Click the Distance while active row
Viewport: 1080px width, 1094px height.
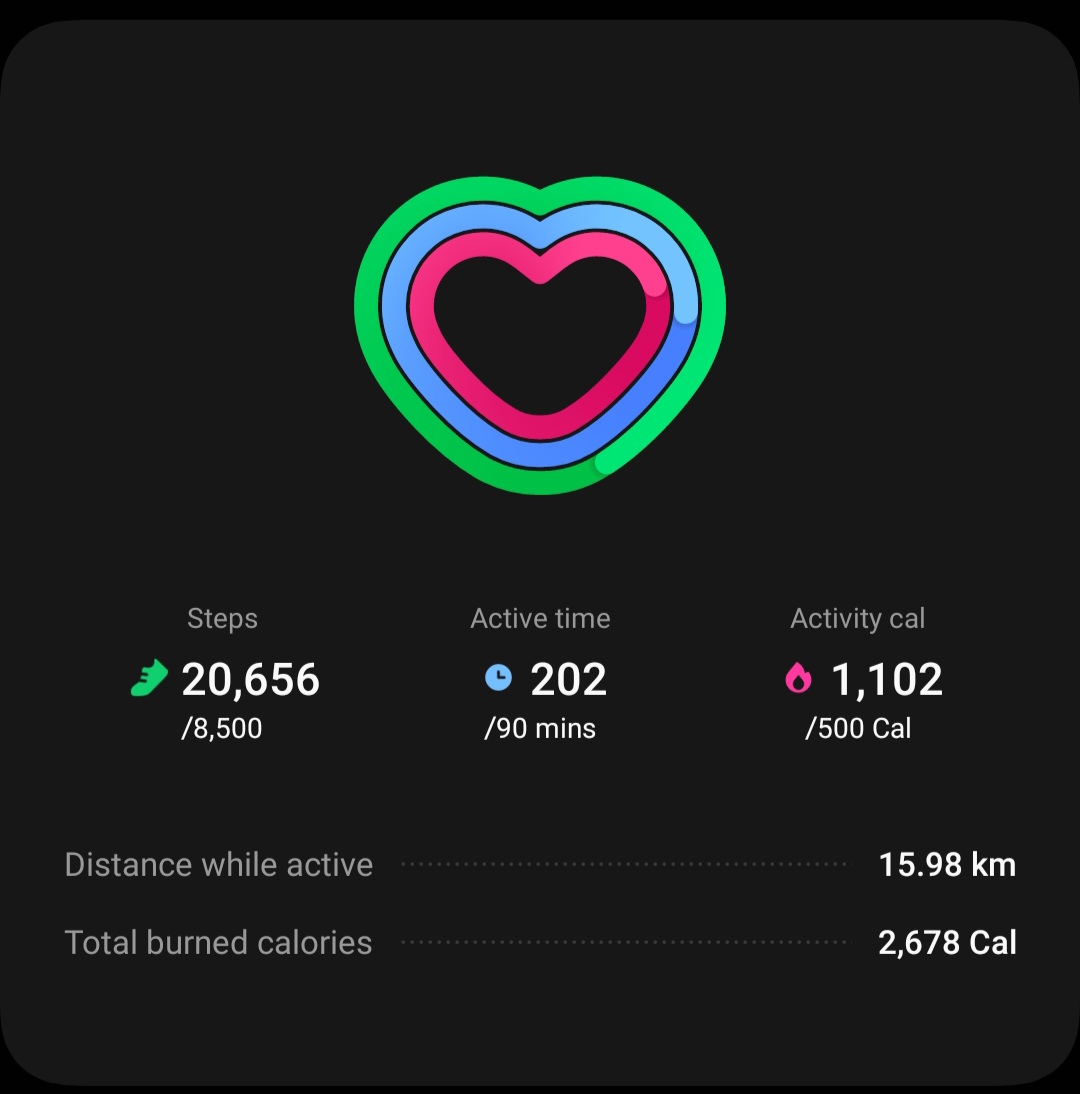219,864
